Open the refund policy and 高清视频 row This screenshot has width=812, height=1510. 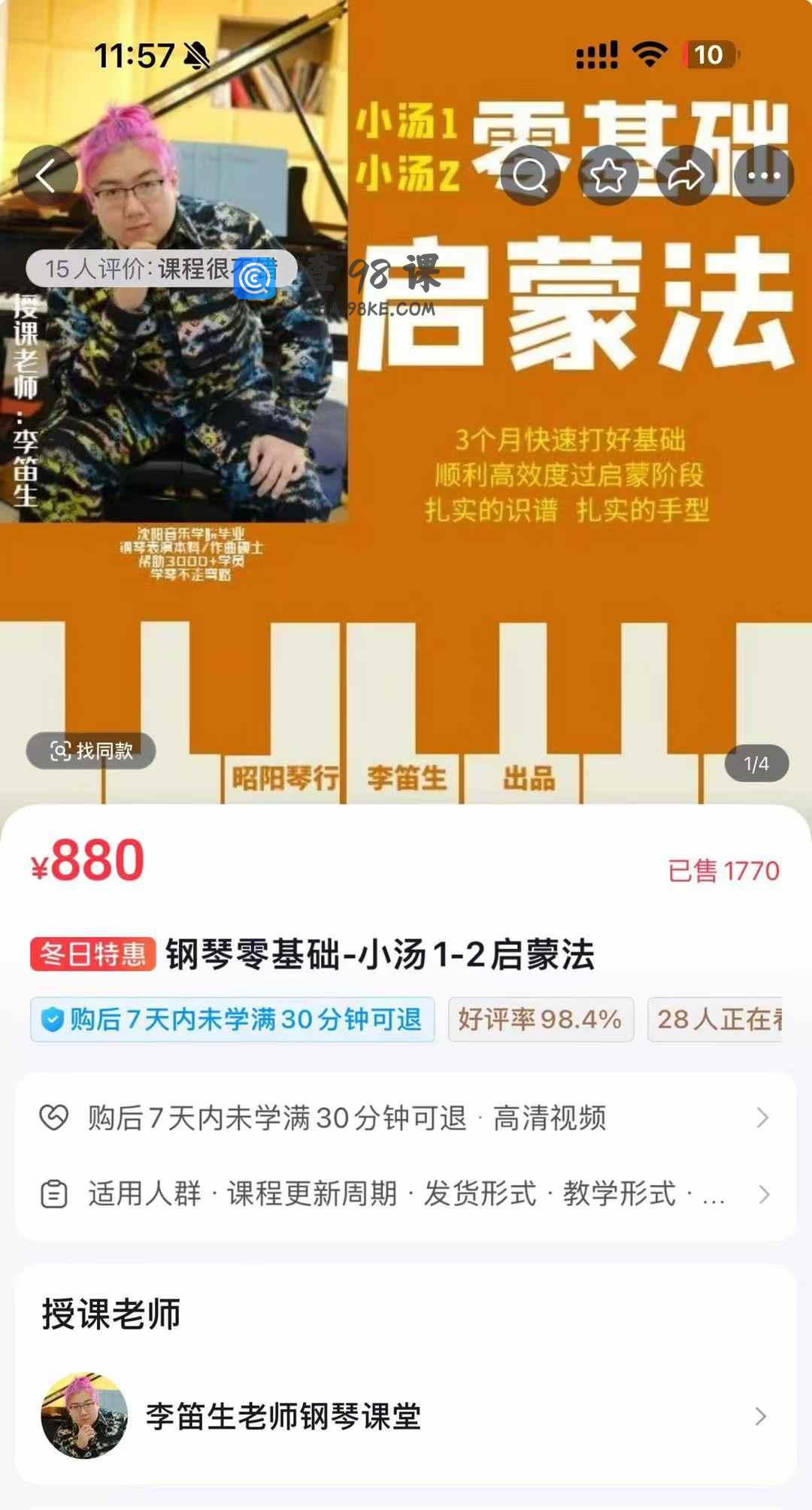[x=406, y=1118]
